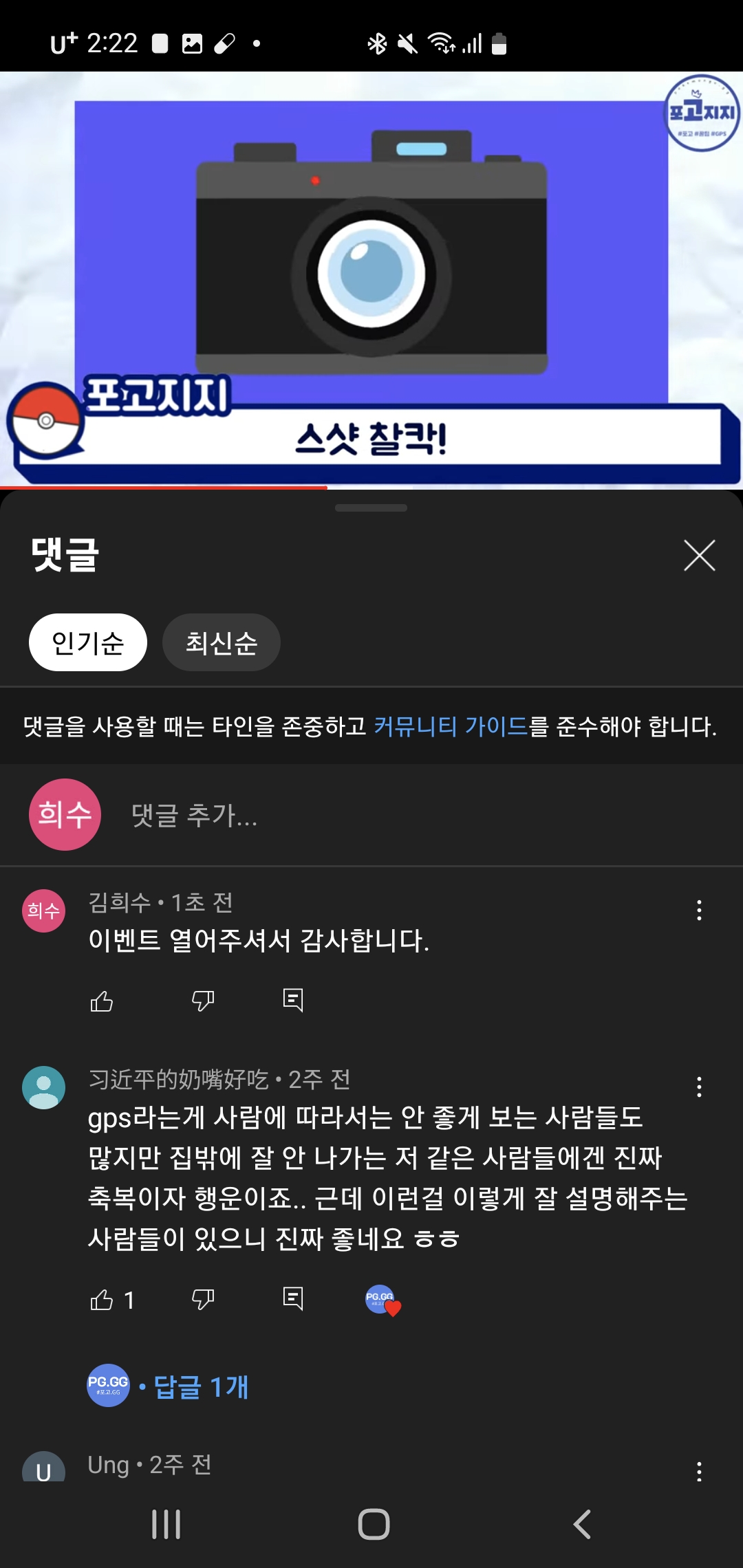Switch to 최신순 sorting
The width and height of the screenshot is (743, 1568).
pyautogui.click(x=221, y=642)
